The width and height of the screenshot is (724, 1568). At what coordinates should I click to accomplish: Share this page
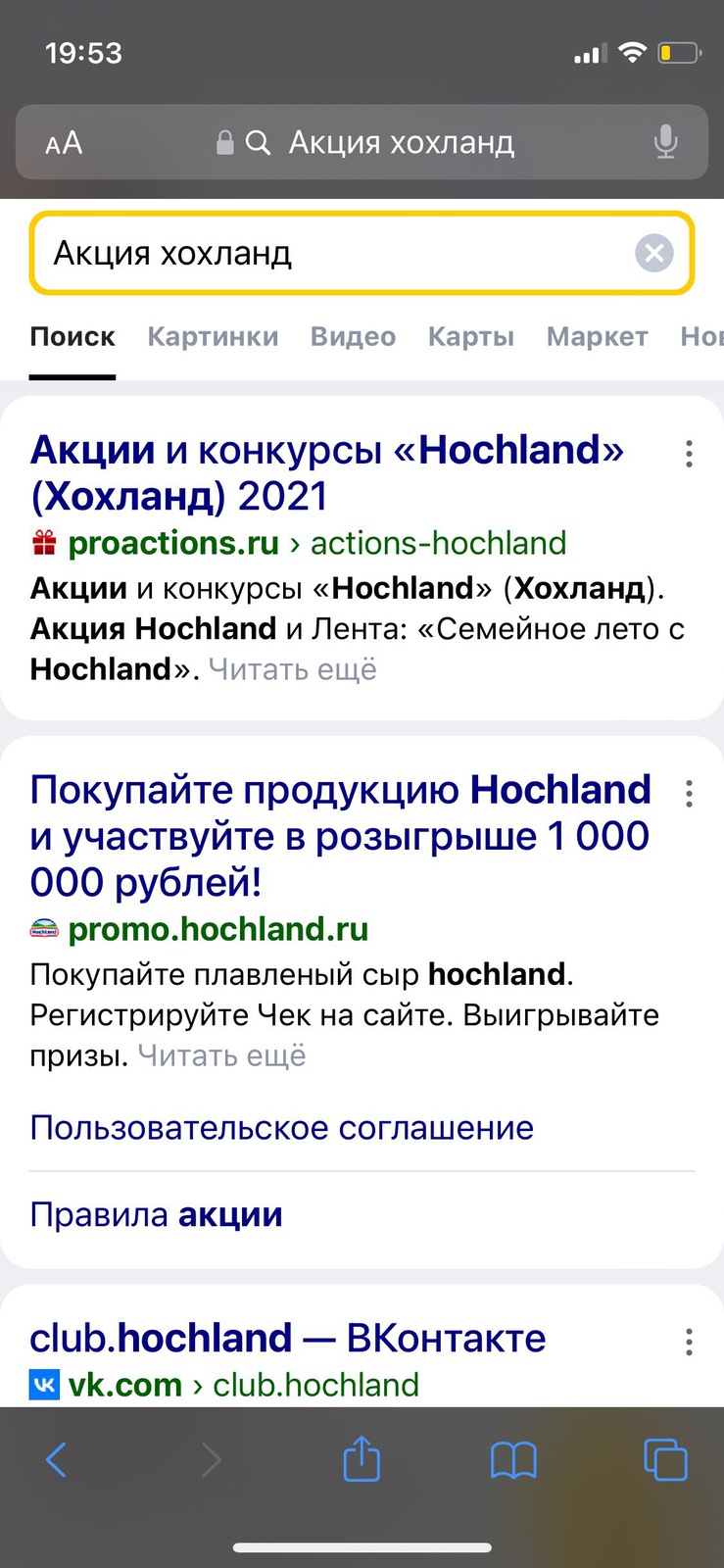362,1458
